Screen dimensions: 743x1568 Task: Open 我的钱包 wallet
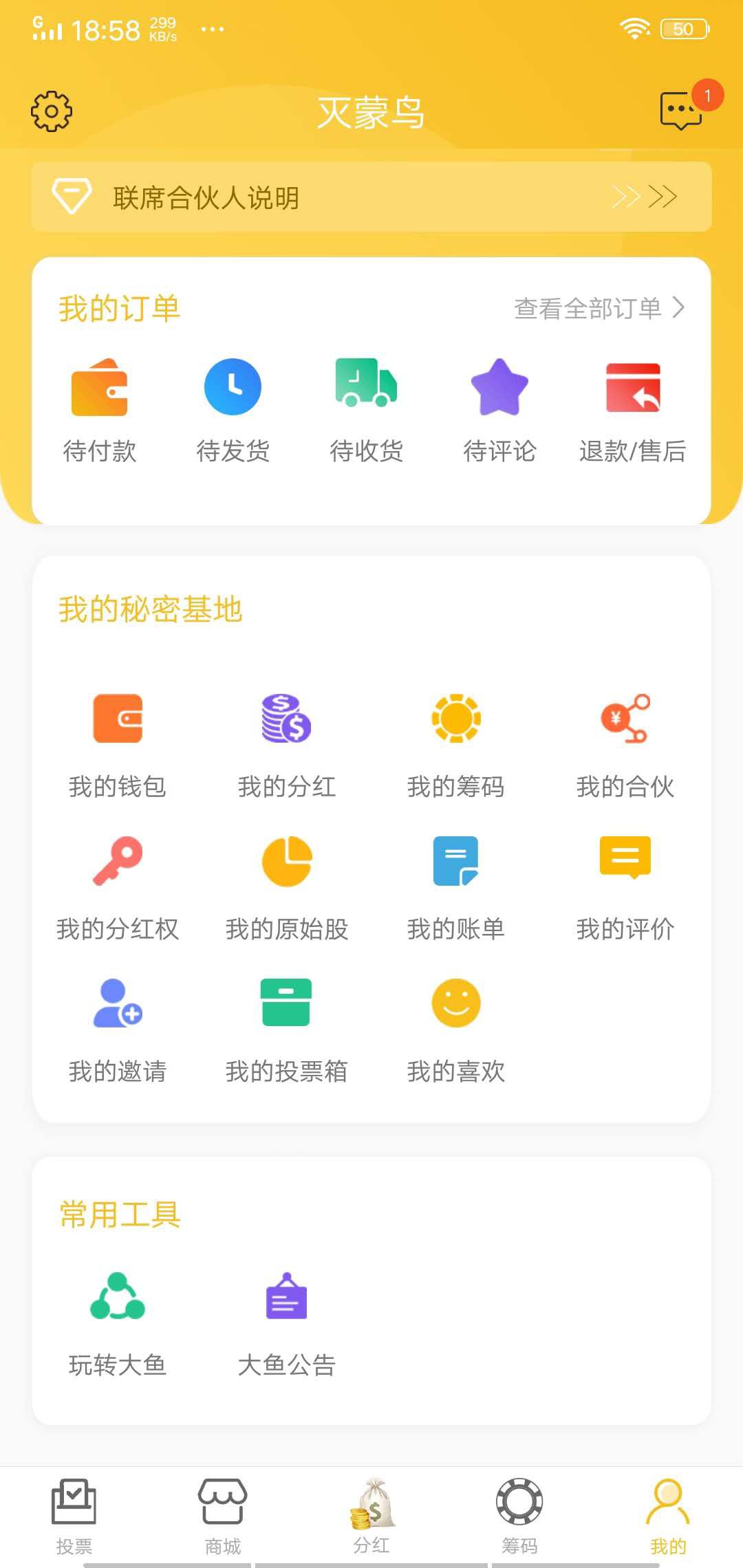[x=118, y=743]
